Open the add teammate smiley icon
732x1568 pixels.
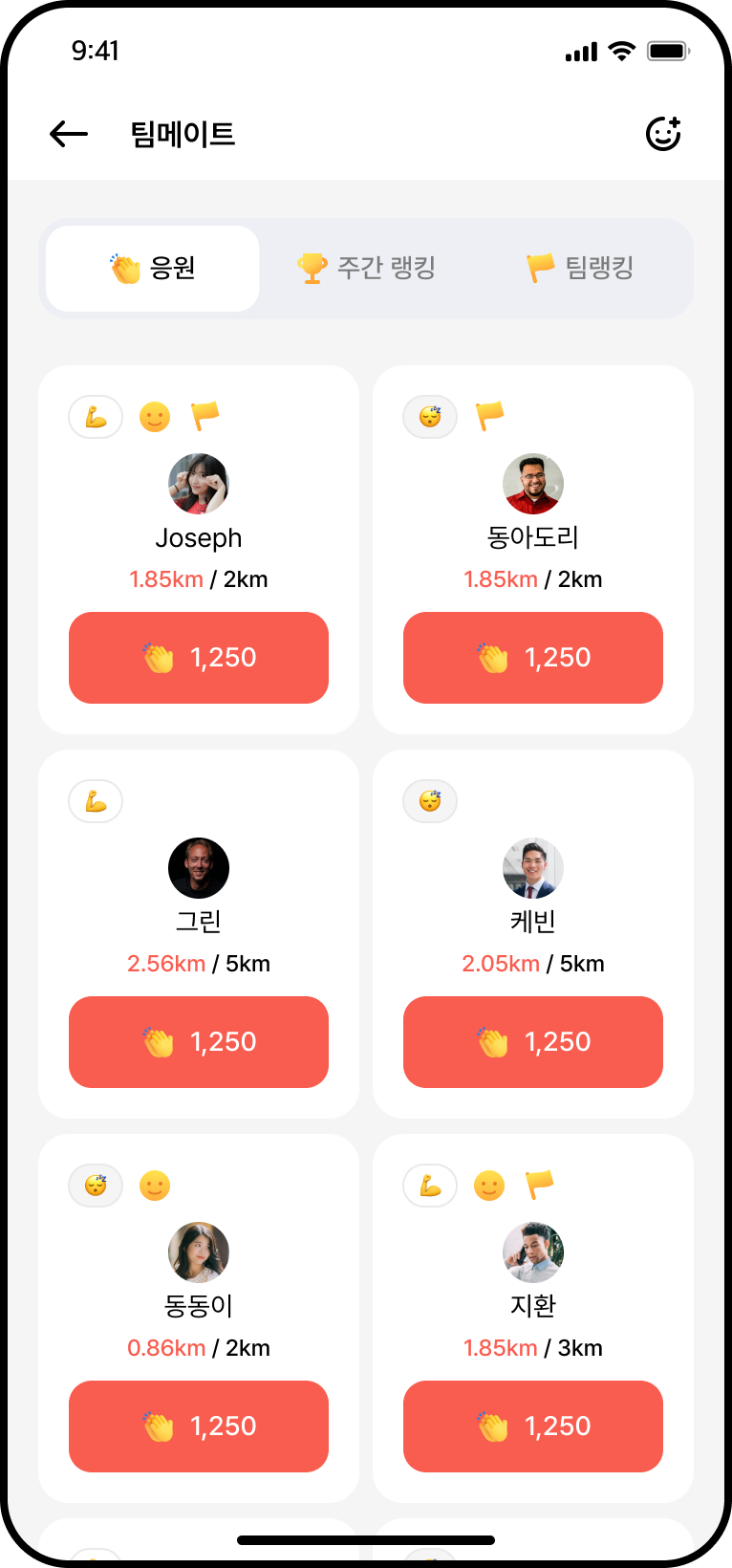click(663, 134)
